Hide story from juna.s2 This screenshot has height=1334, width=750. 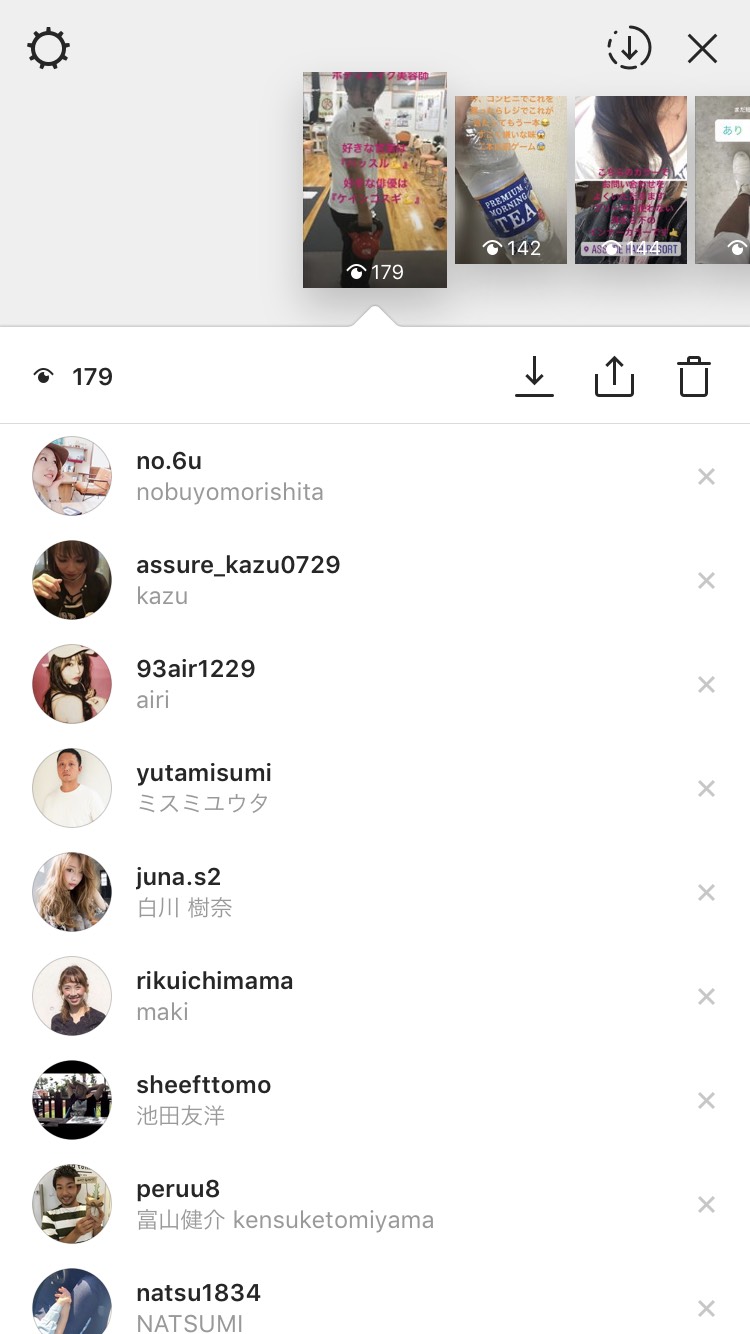(706, 893)
